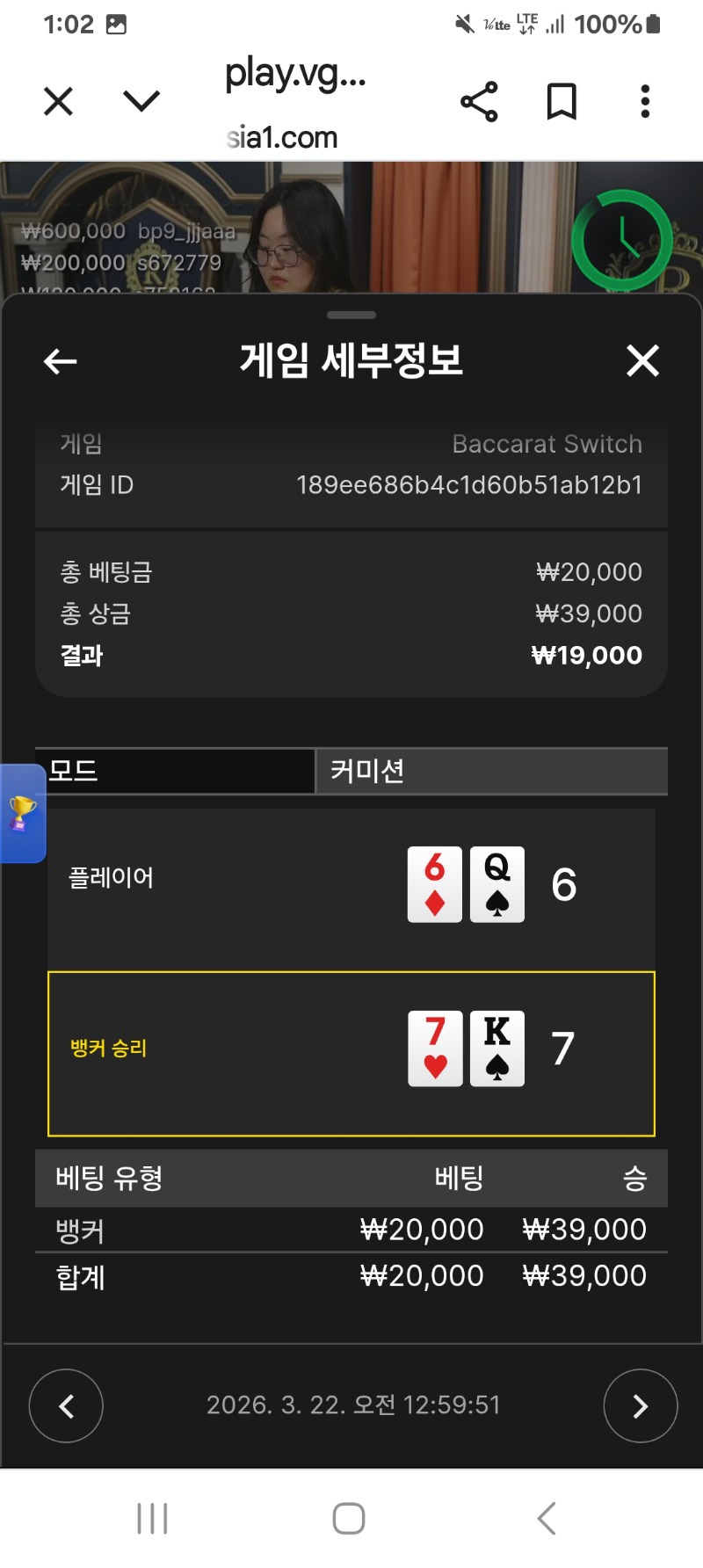
Task: Tap the system home button
Action: [x=349, y=1518]
